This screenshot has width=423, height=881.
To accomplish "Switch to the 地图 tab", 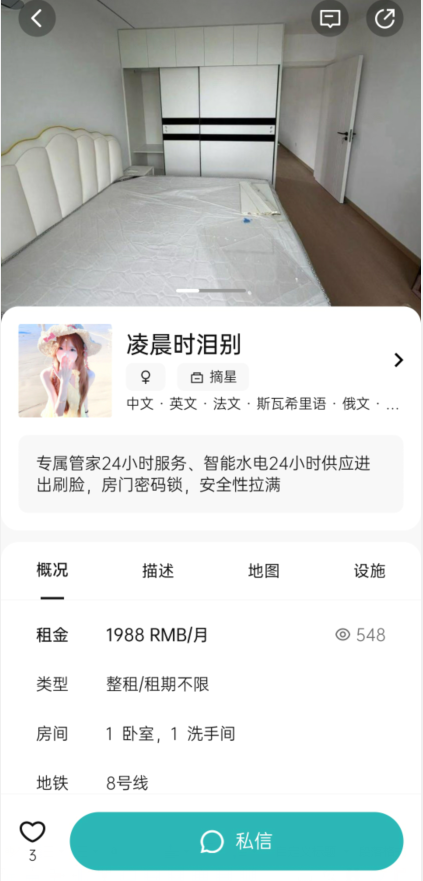I will tap(263, 571).
